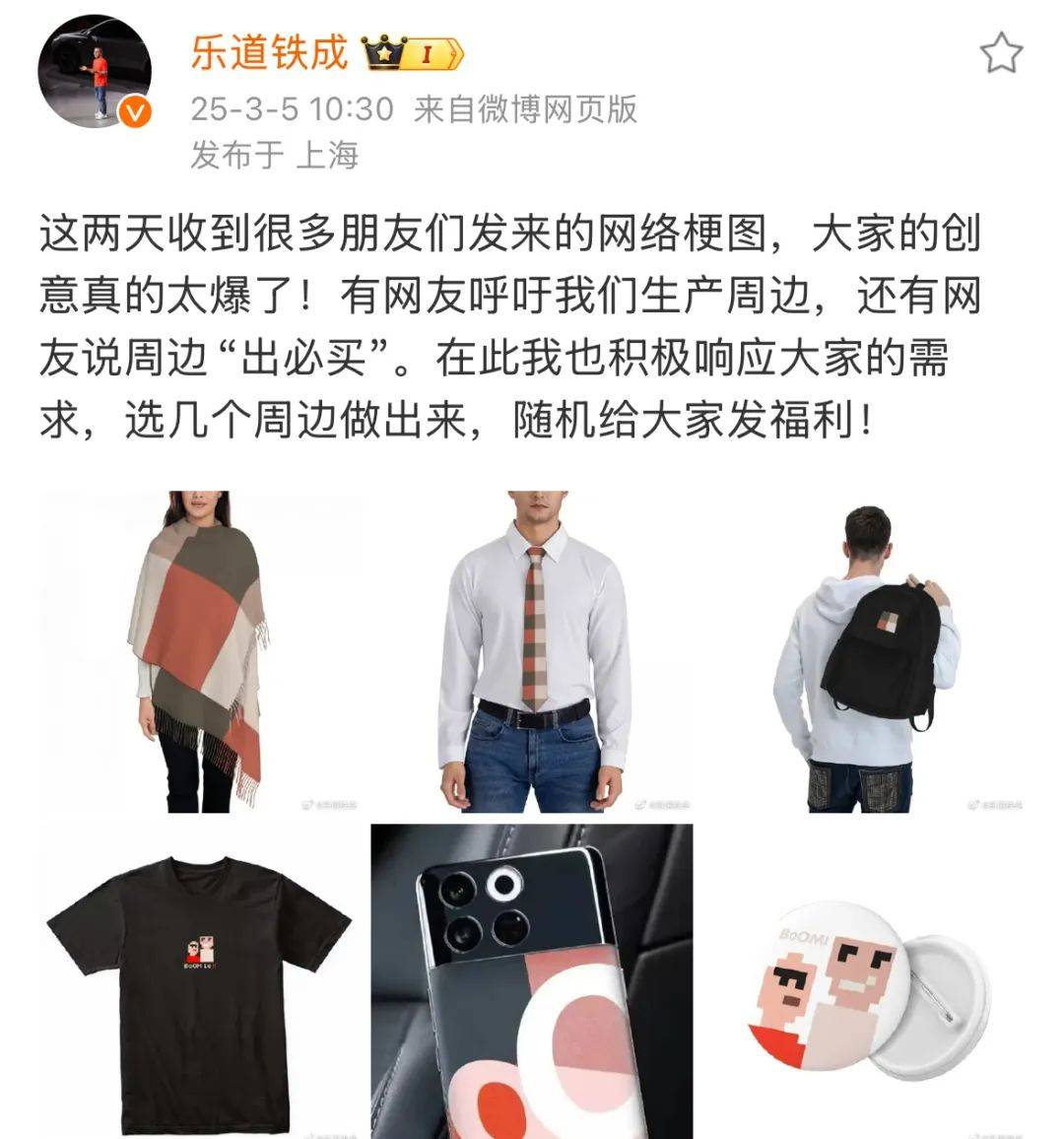Tap the star icon to favorite this post
Screen dimensions: 1064x1139
pyautogui.click(x=1001, y=52)
